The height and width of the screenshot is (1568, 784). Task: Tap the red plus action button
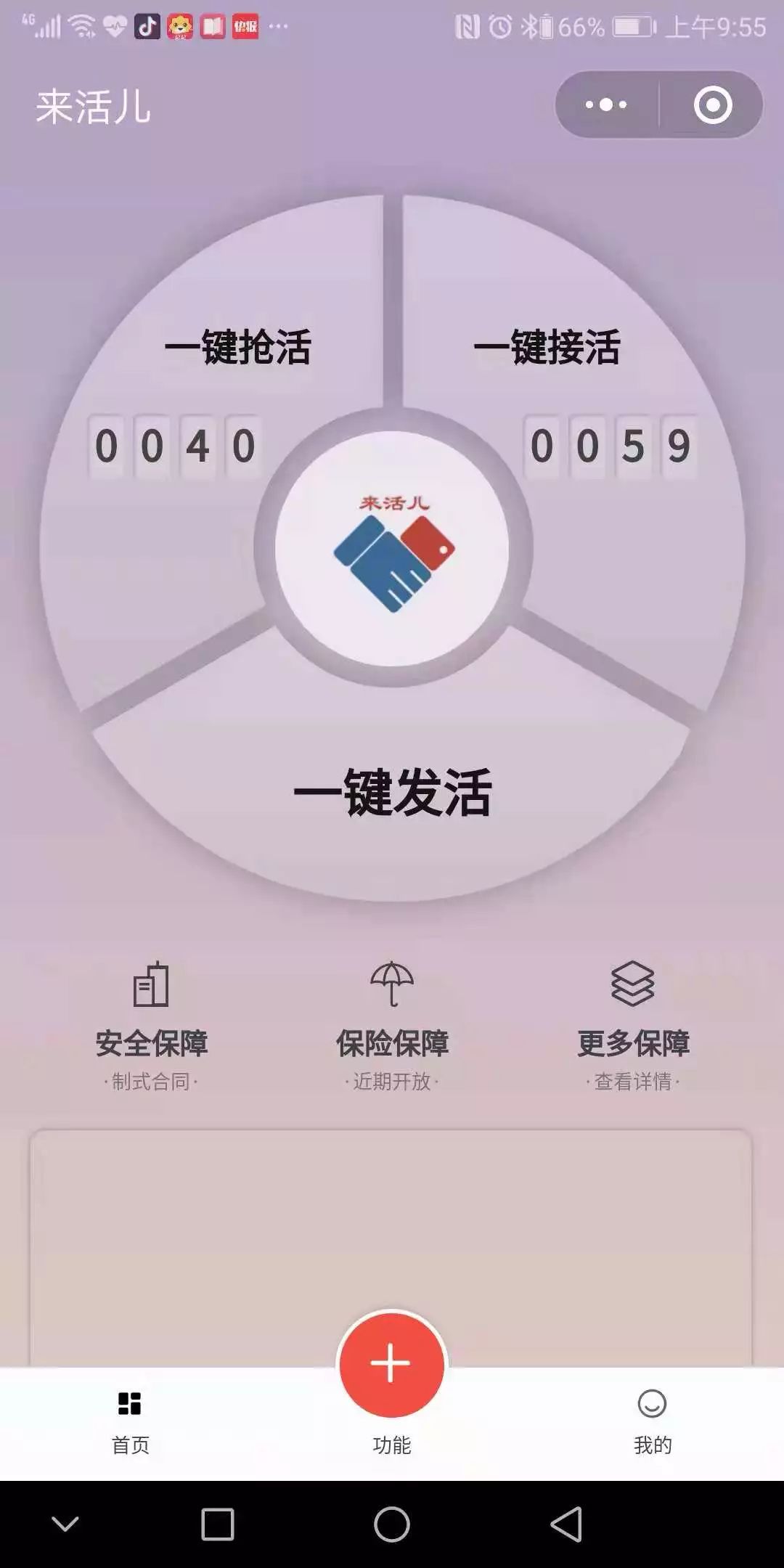click(391, 1365)
